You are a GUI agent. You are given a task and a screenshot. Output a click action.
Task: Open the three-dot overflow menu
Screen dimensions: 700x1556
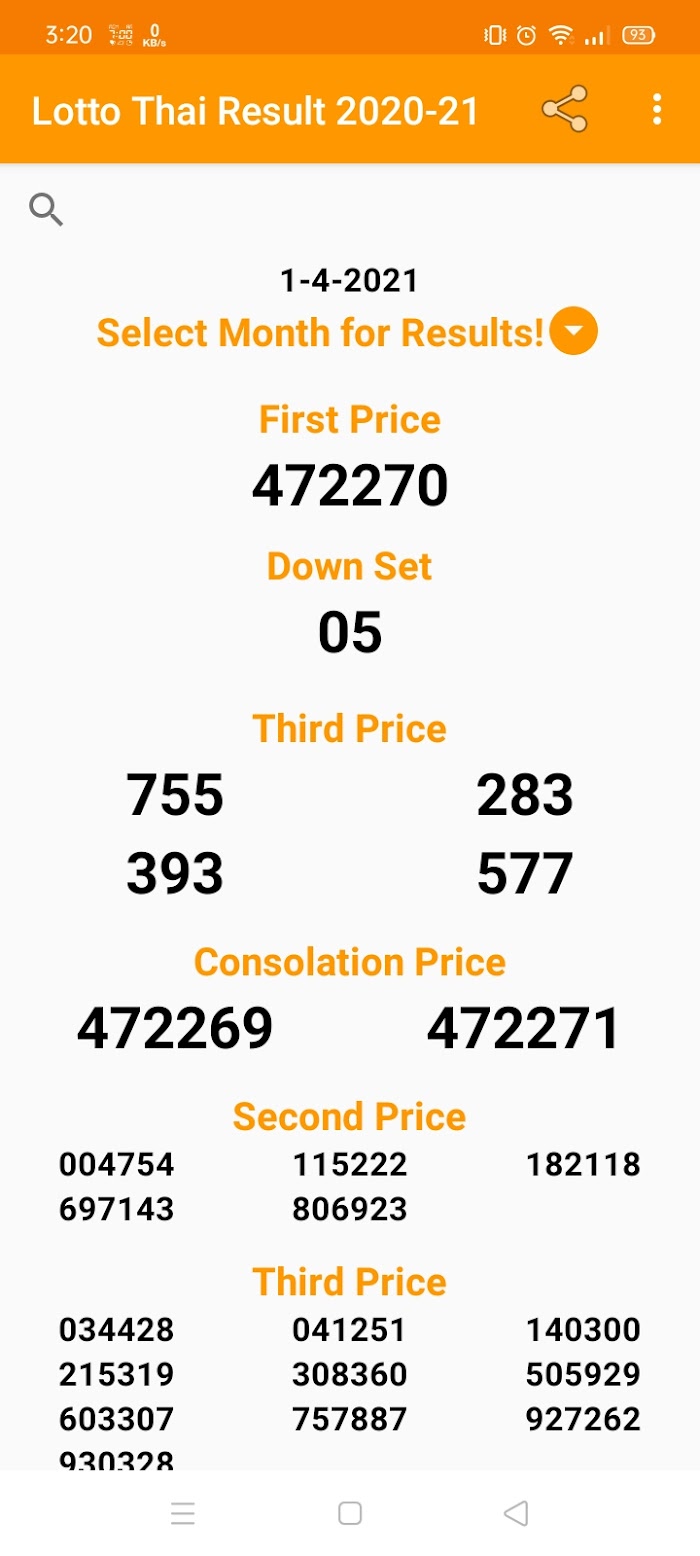pyautogui.click(x=657, y=109)
